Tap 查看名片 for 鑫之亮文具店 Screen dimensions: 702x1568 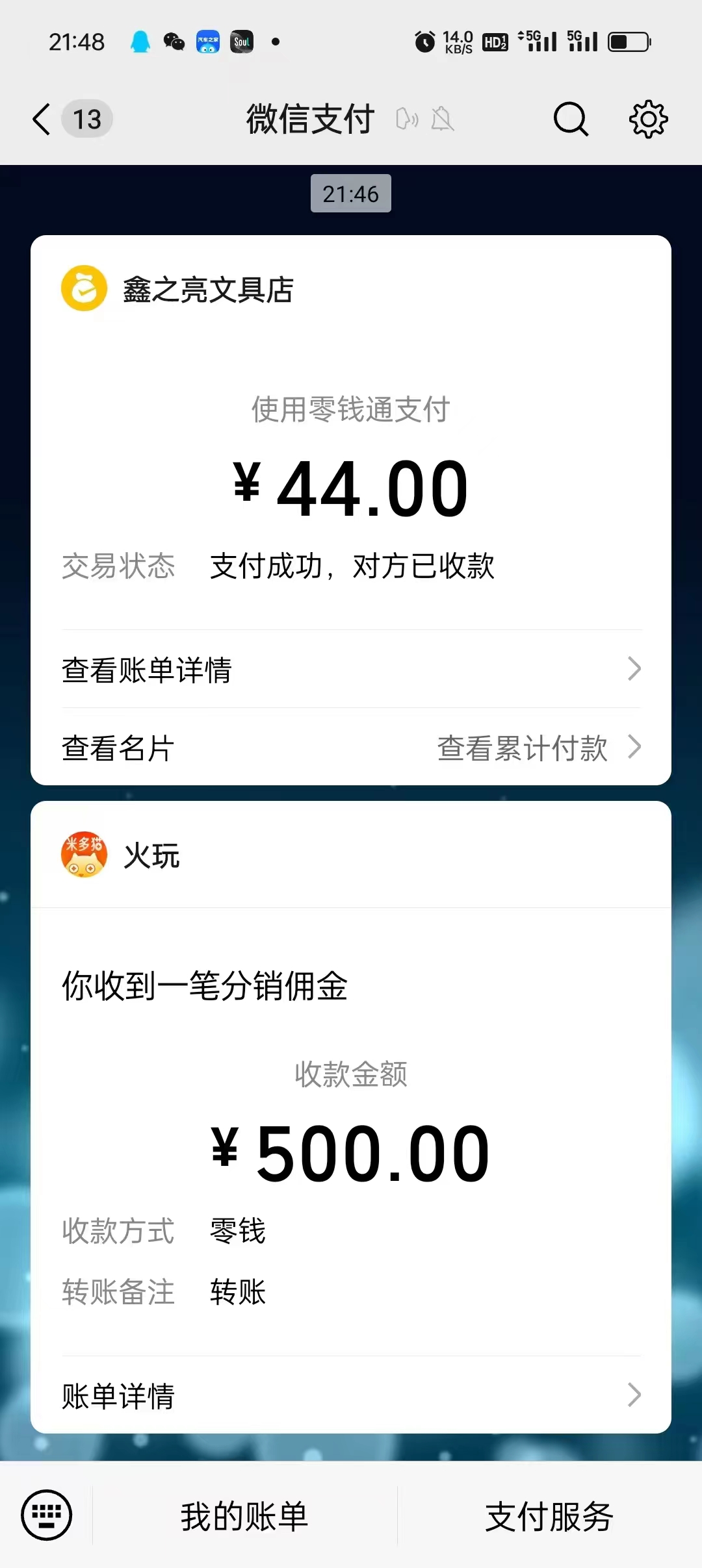(x=118, y=748)
